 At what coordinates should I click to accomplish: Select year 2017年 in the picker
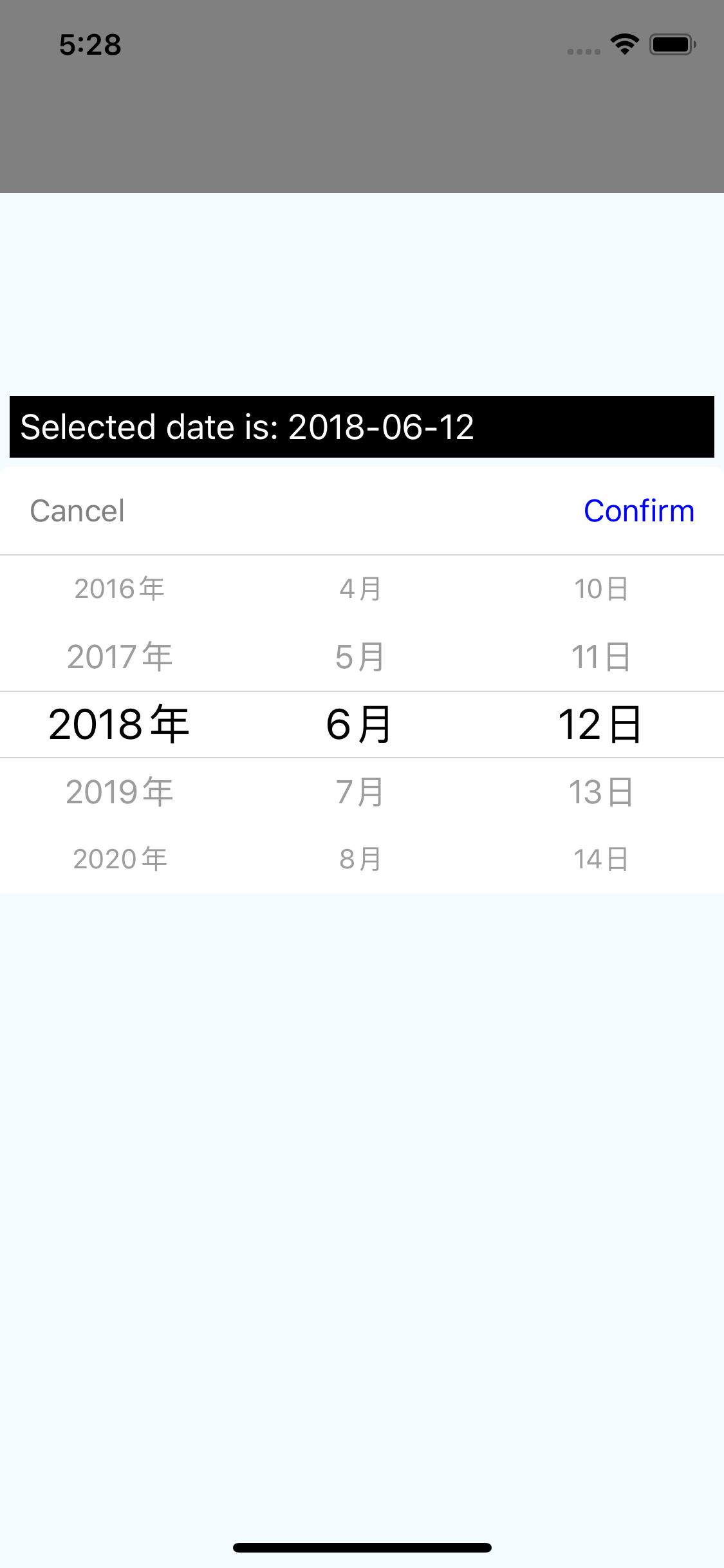pyautogui.click(x=120, y=657)
